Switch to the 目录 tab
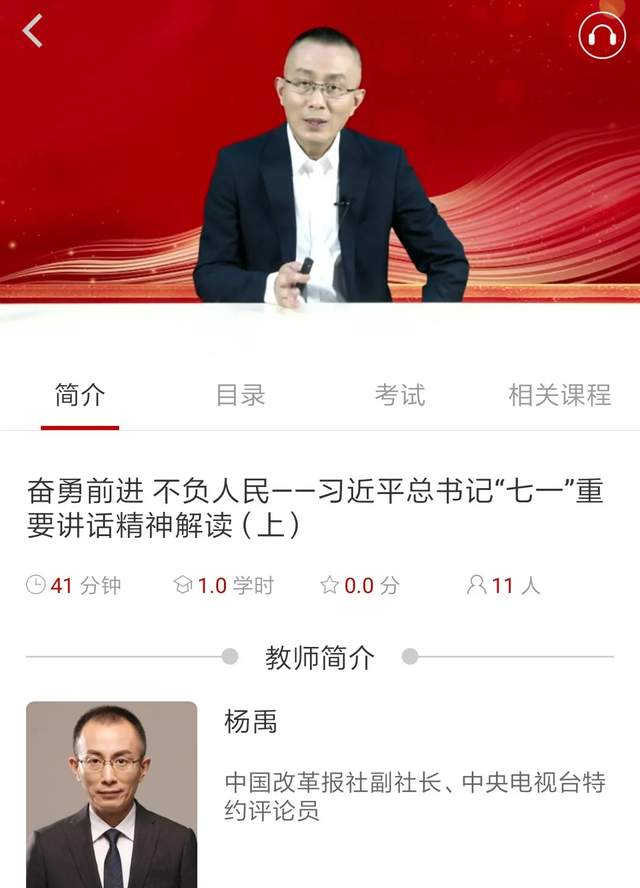 point(240,395)
